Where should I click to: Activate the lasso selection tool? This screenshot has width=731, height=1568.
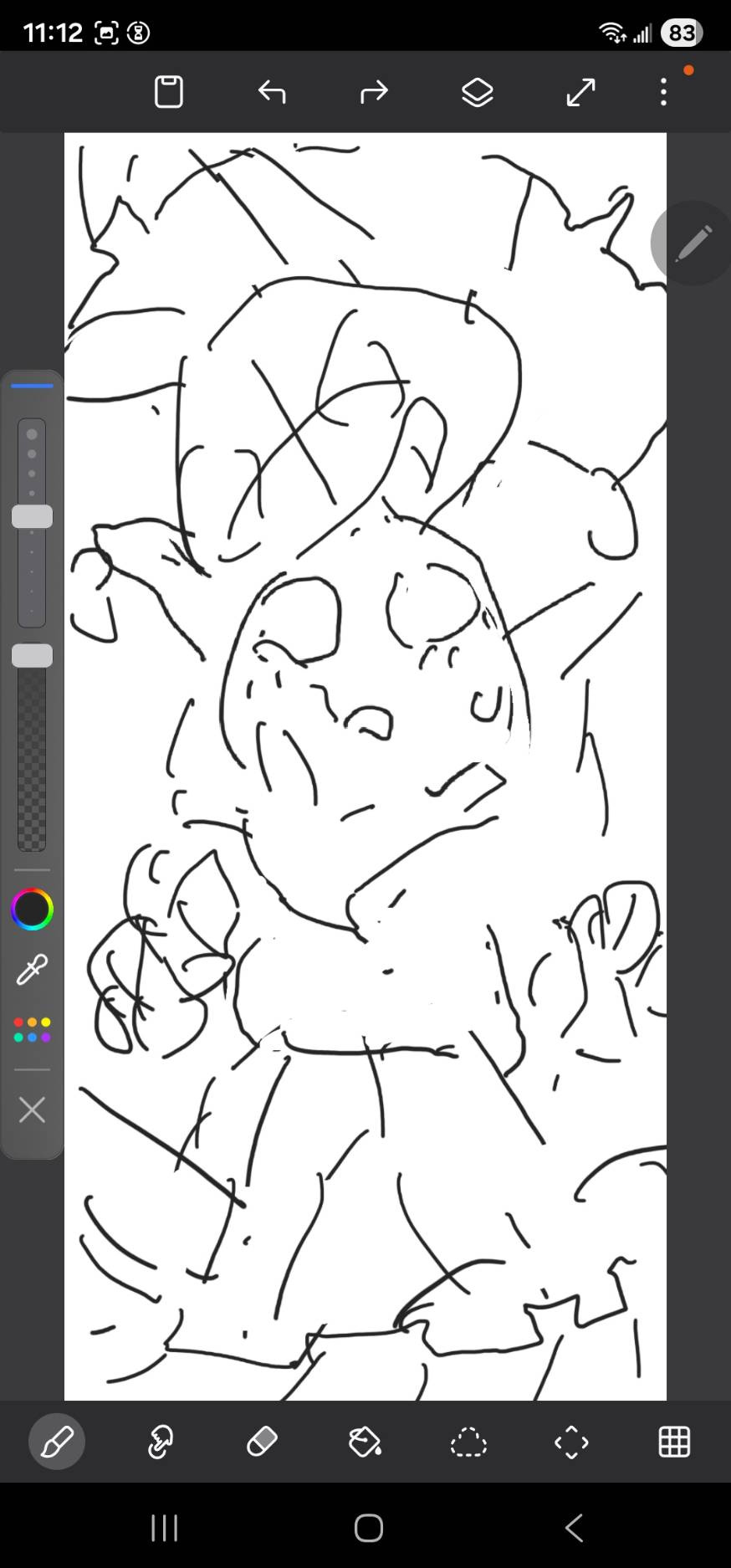pyautogui.click(x=468, y=1442)
